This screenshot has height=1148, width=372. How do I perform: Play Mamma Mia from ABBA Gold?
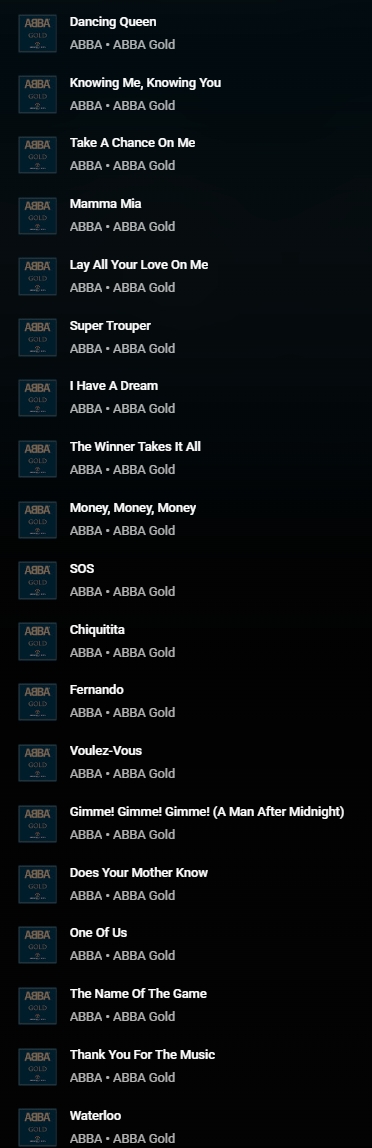click(186, 215)
